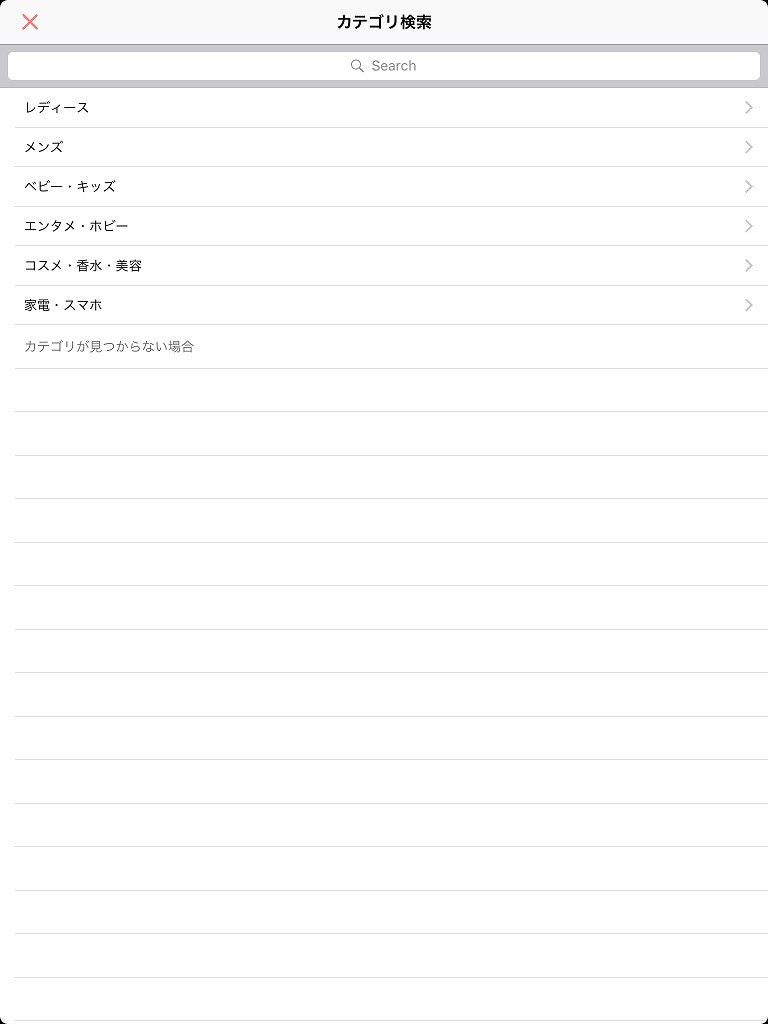Browse the エンタメ・ホビー category
This screenshot has height=1024, width=768.
tap(384, 226)
